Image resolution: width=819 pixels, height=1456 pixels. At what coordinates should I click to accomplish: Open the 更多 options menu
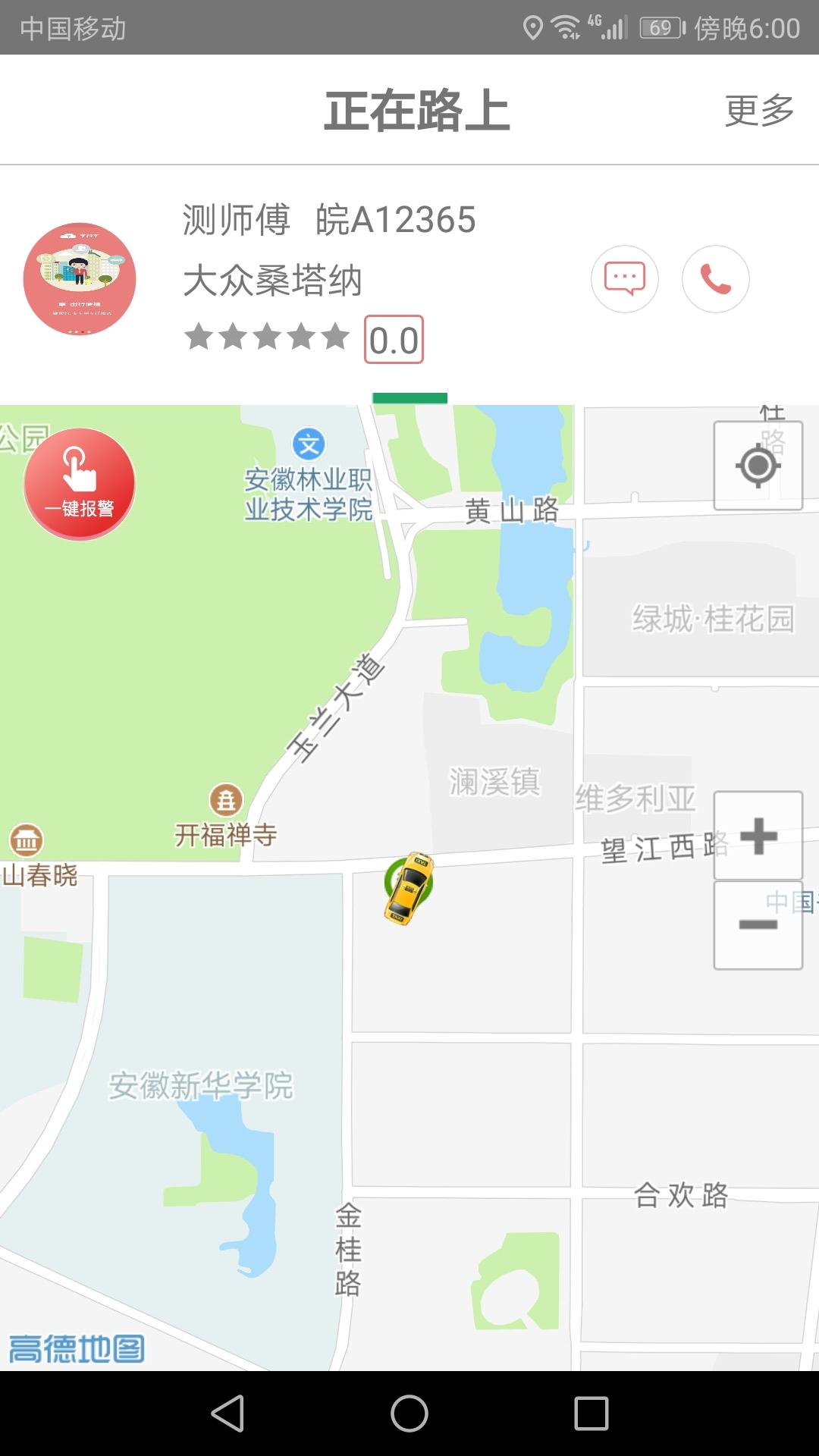click(x=759, y=108)
